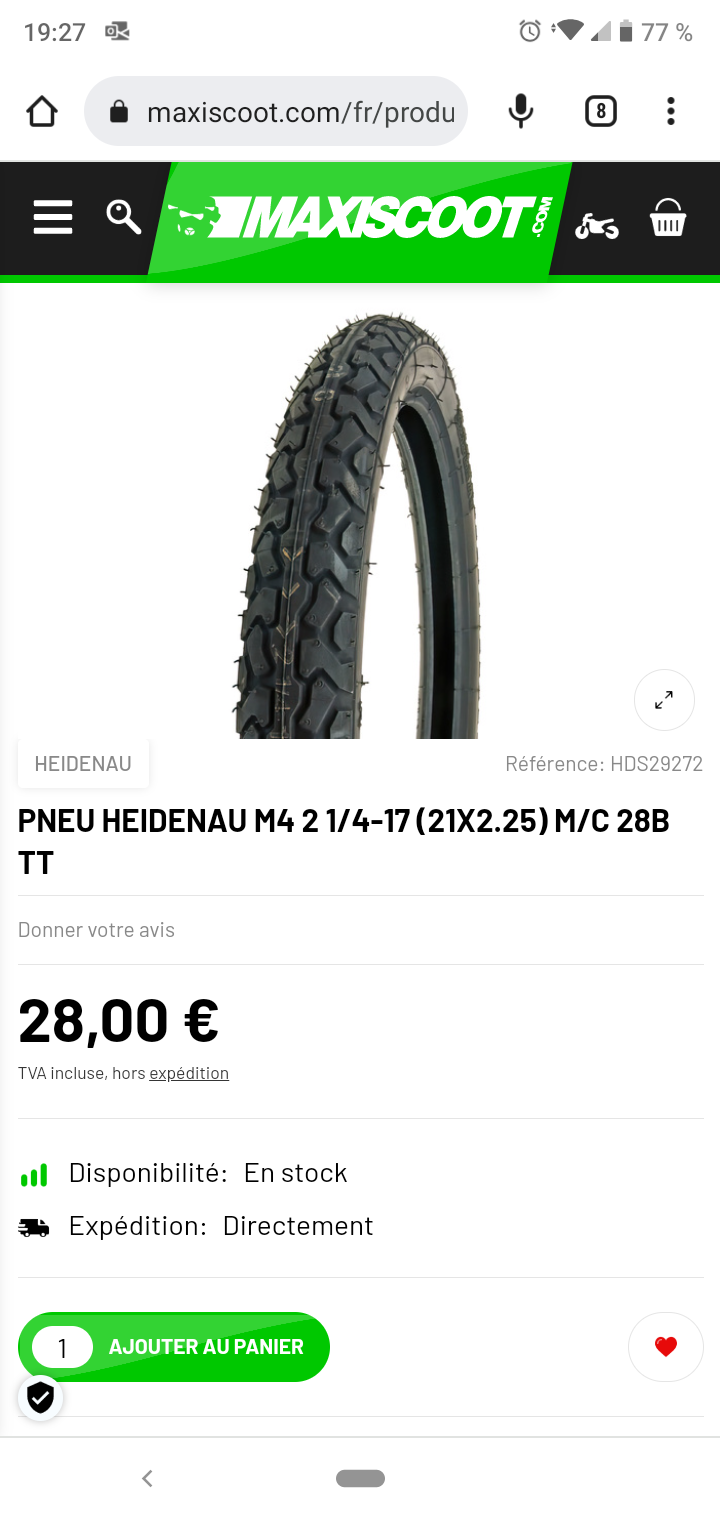Open the hamburger menu
This screenshot has width=720, height=1520.
(53, 217)
